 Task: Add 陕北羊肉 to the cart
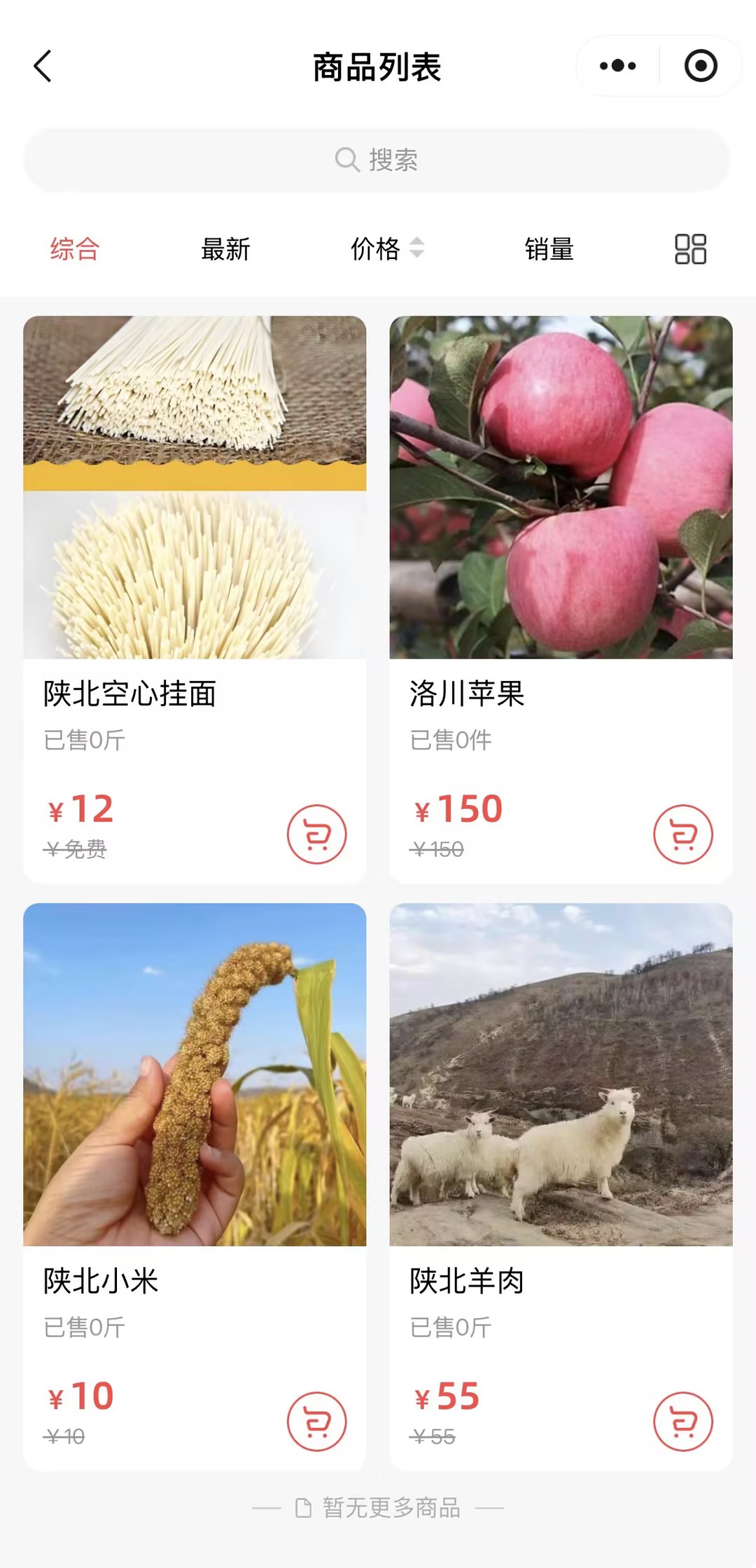coord(683,1422)
